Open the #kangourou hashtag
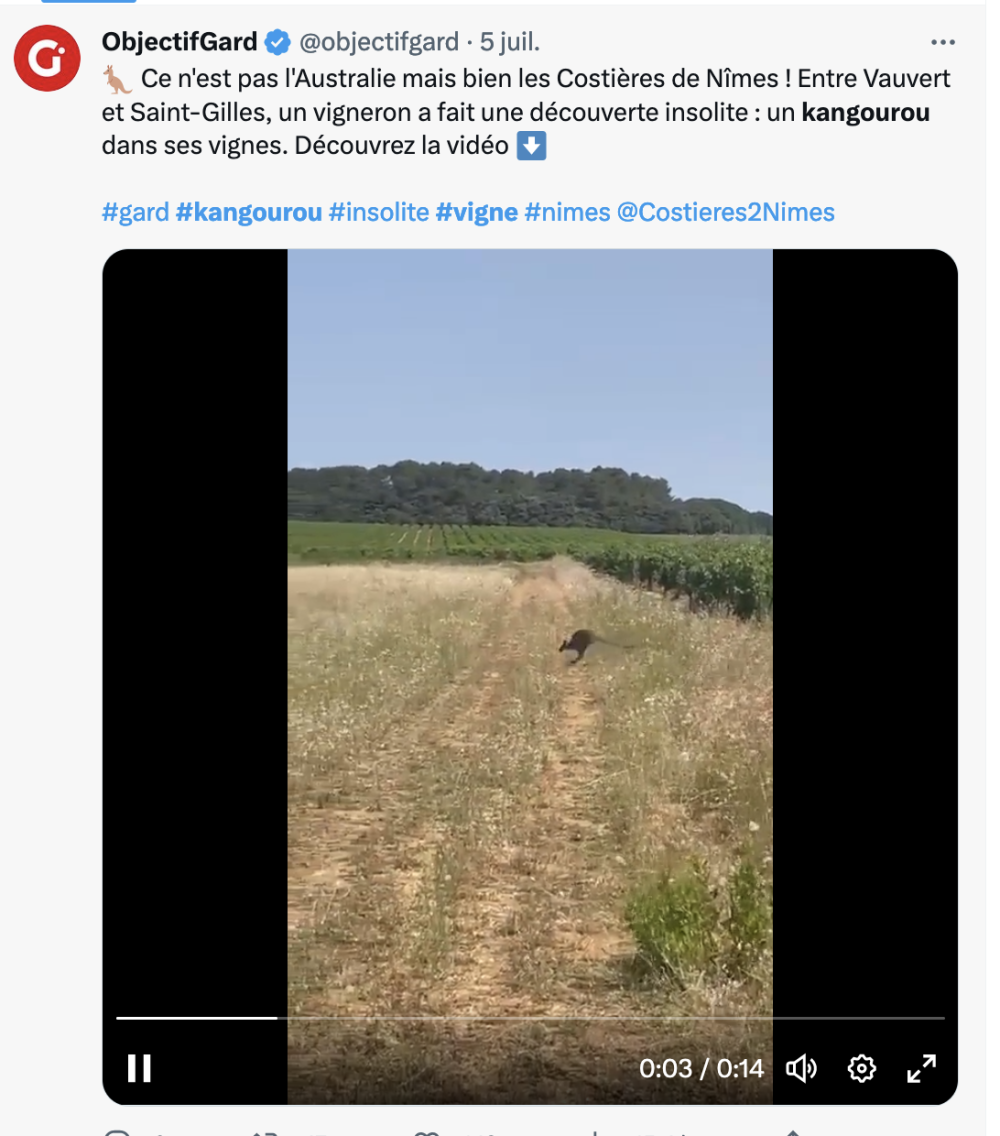This screenshot has height=1136, width=1000. 249,212
